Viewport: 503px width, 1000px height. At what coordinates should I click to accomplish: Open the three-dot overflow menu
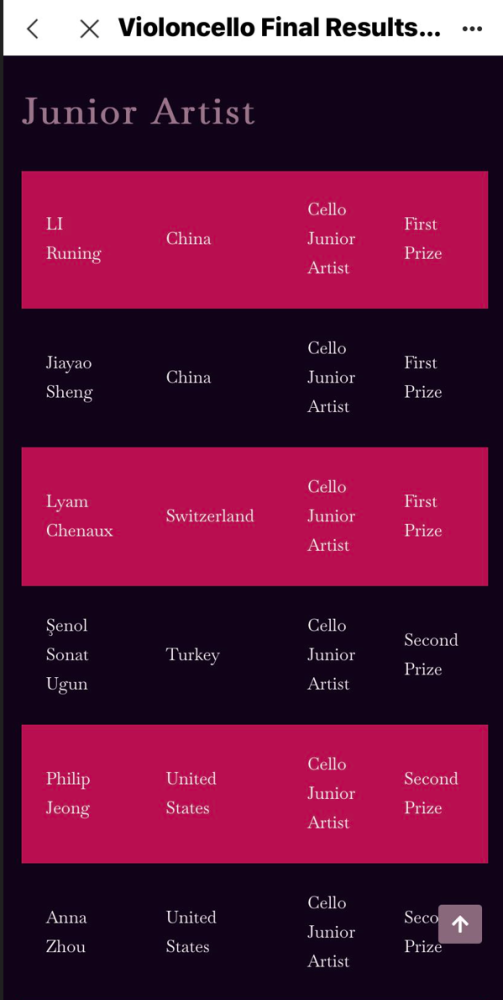472,29
